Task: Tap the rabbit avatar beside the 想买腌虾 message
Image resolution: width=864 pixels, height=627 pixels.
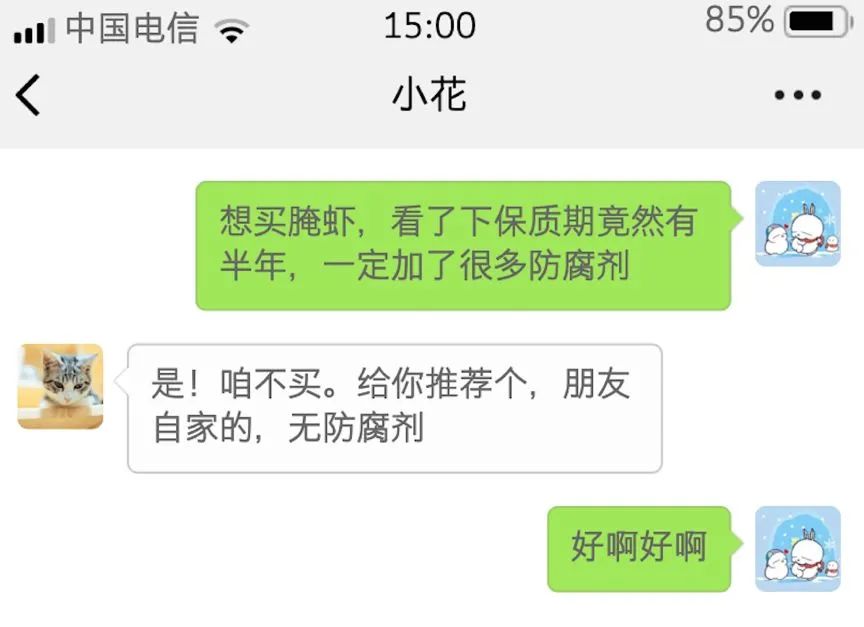Action: (x=797, y=224)
